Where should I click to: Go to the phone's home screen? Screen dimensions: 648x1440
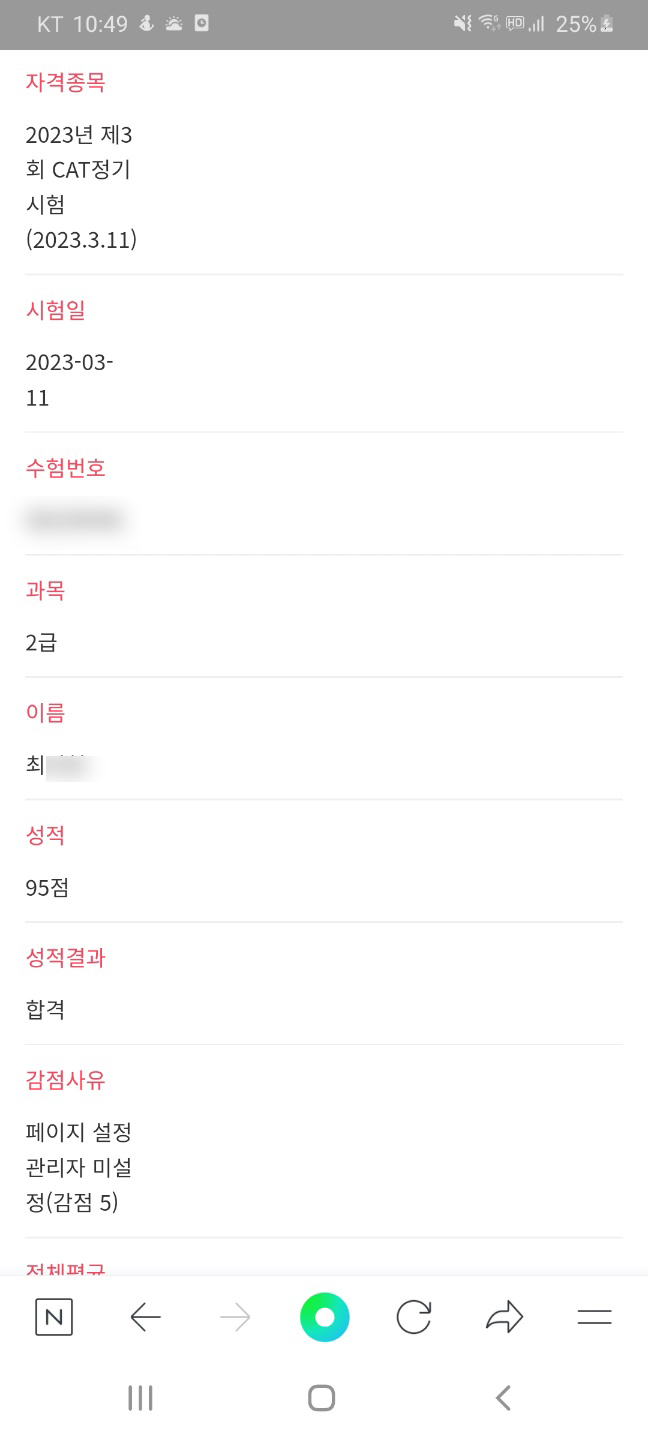click(321, 1397)
